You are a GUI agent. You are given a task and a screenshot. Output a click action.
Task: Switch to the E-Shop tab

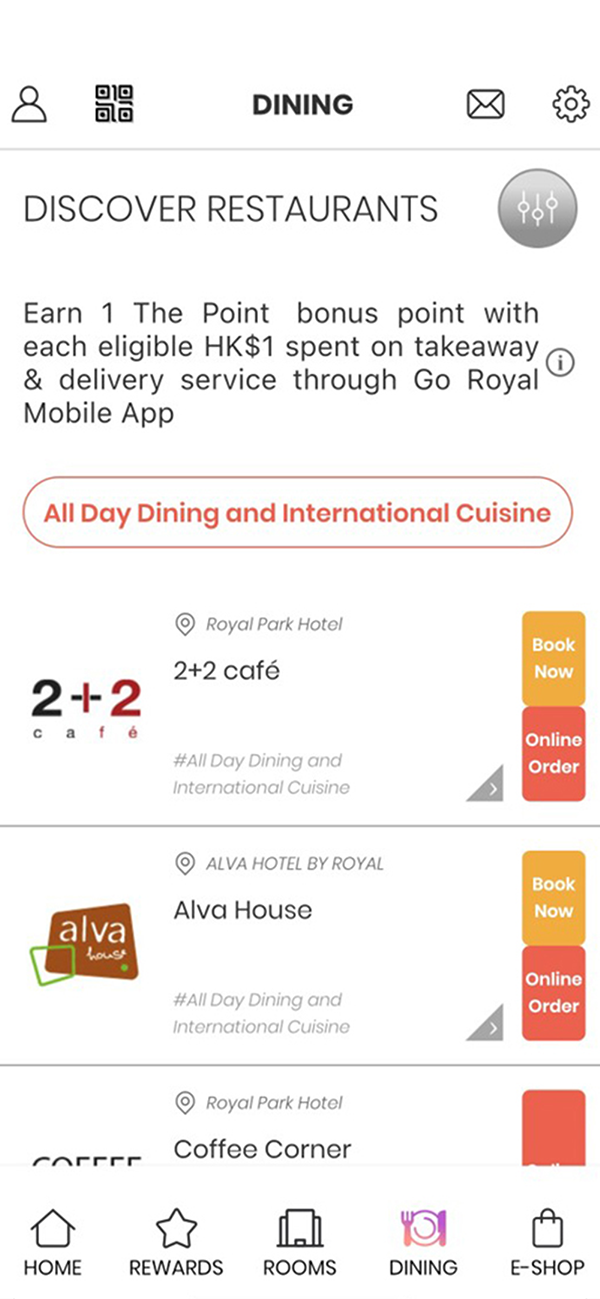point(547,1242)
